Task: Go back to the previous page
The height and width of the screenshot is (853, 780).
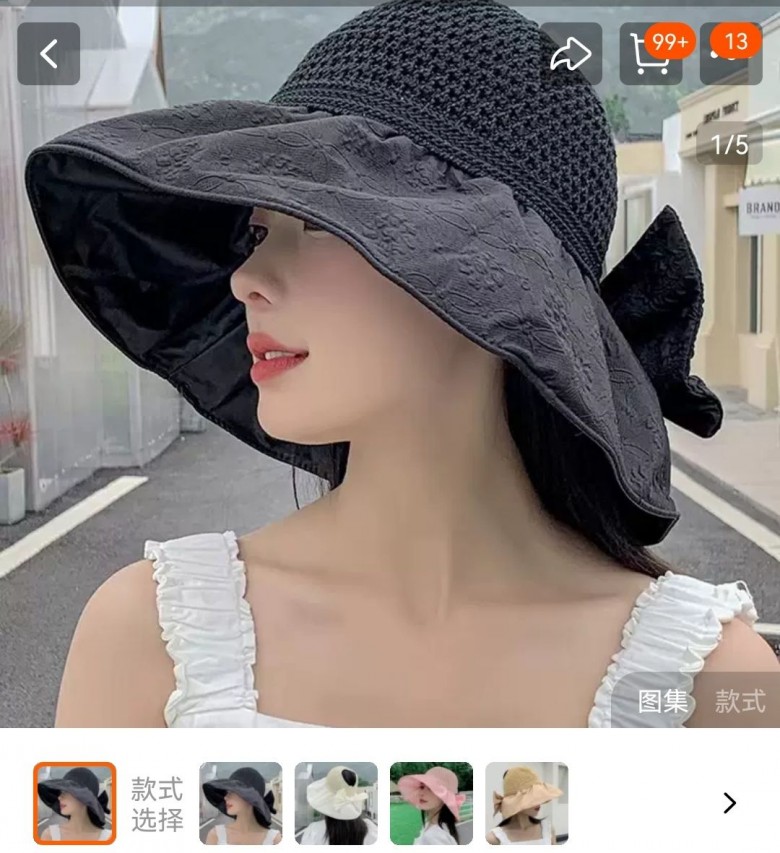Action: (48, 54)
